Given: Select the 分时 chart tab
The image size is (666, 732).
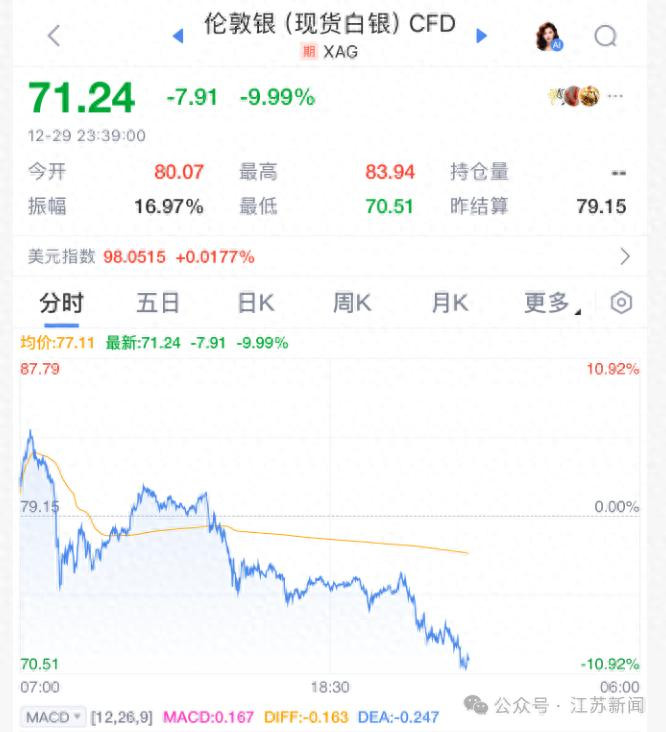Looking at the screenshot, I should coord(61,303).
